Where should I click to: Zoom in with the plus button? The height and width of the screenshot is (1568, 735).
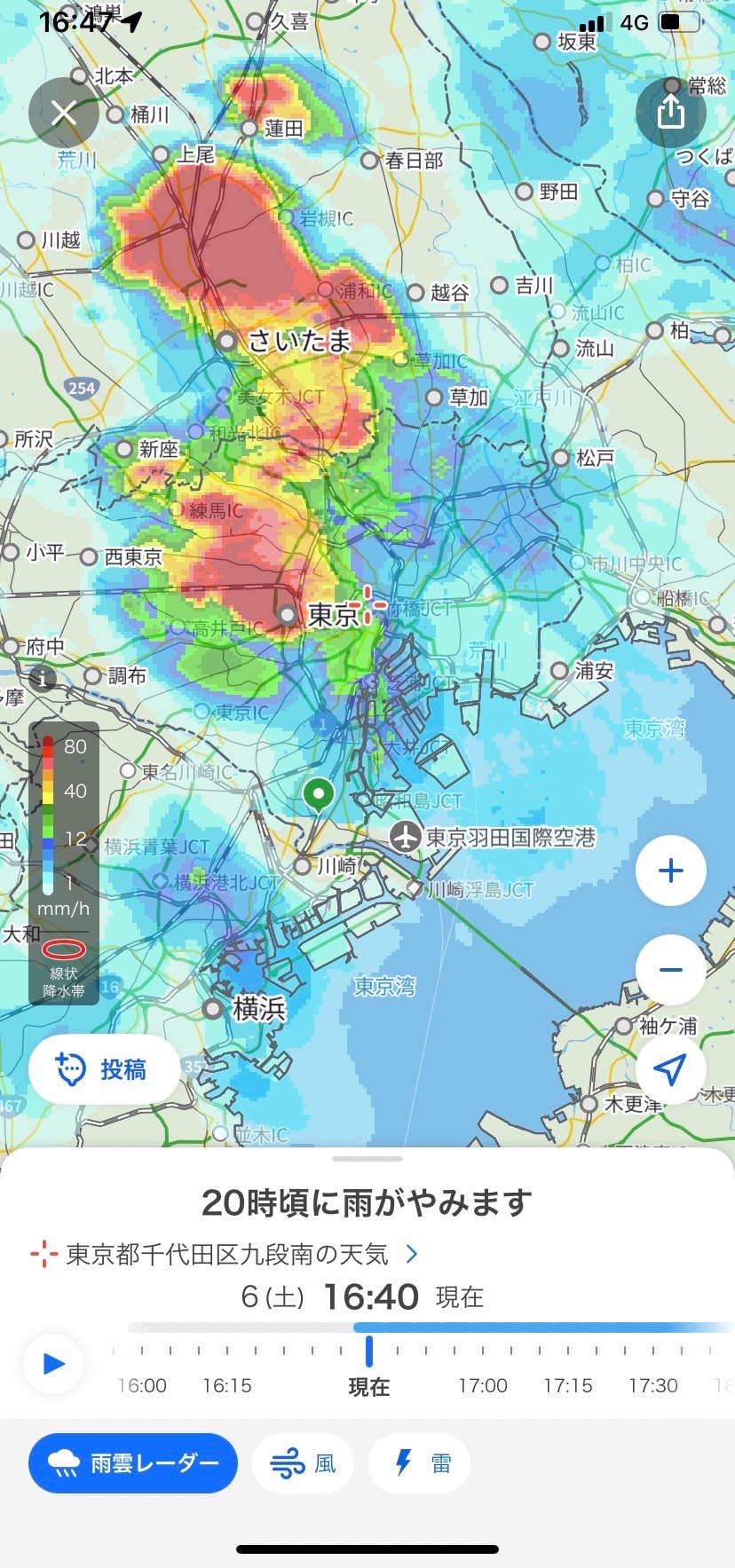point(671,871)
